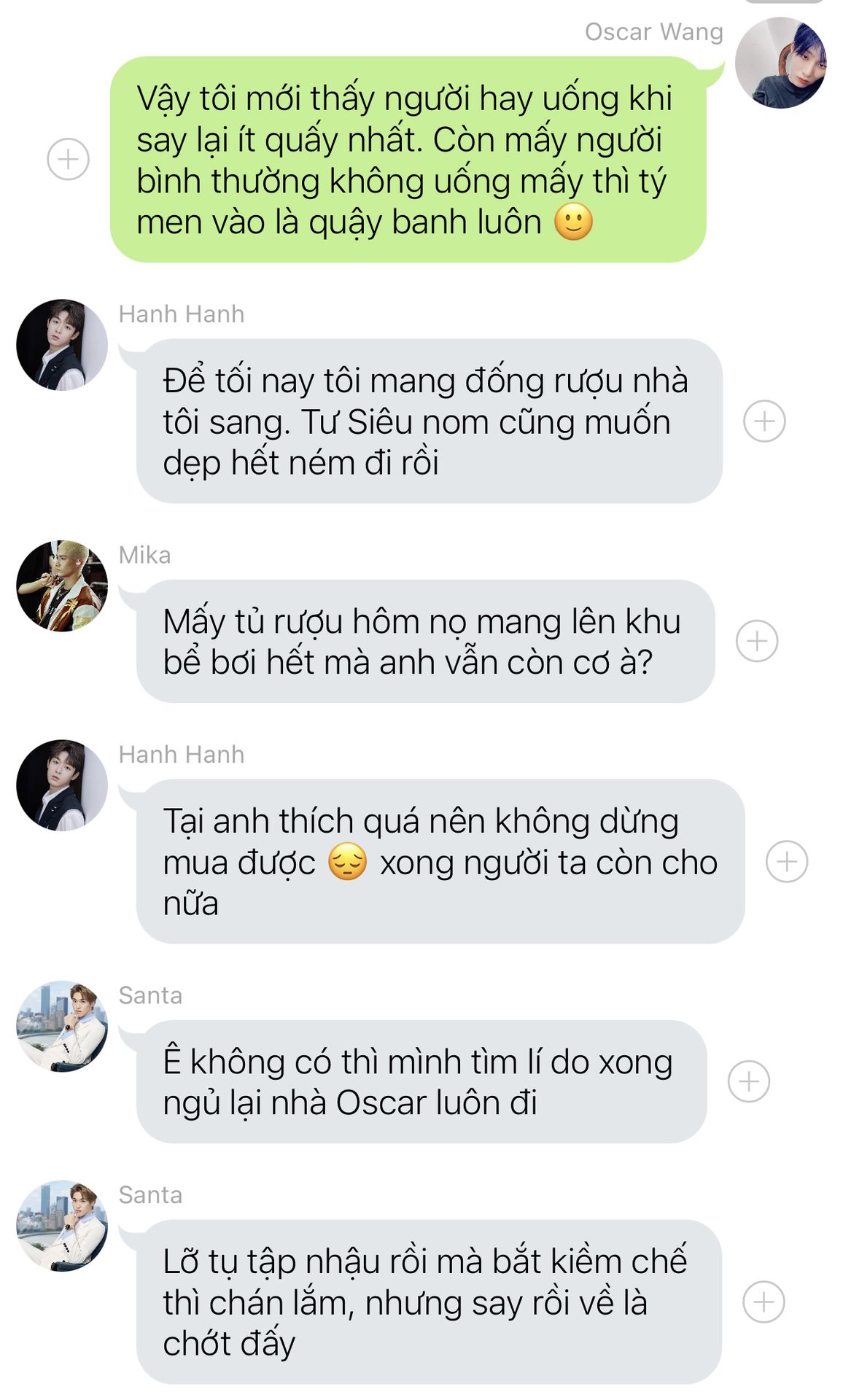843x1400 pixels.
Task: Open Mika's avatar
Action: [x=62, y=586]
